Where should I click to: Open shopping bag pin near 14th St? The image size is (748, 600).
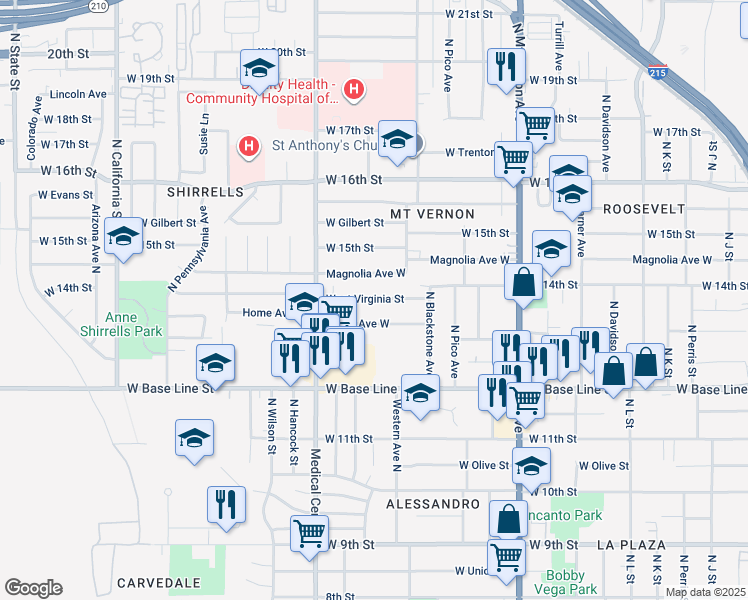click(x=524, y=283)
